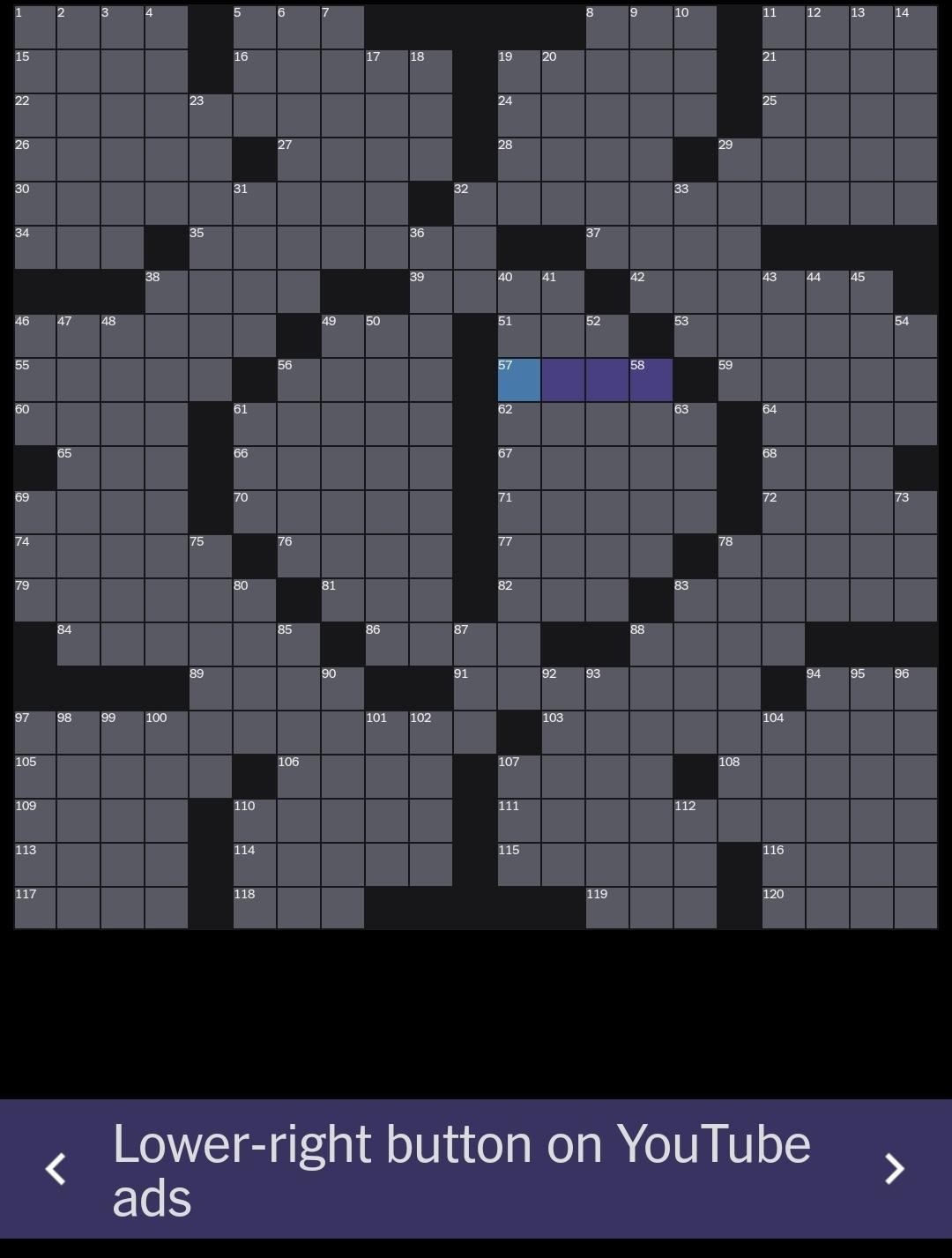
Task: Select crossword cell numbered 58
Action: tap(651, 380)
